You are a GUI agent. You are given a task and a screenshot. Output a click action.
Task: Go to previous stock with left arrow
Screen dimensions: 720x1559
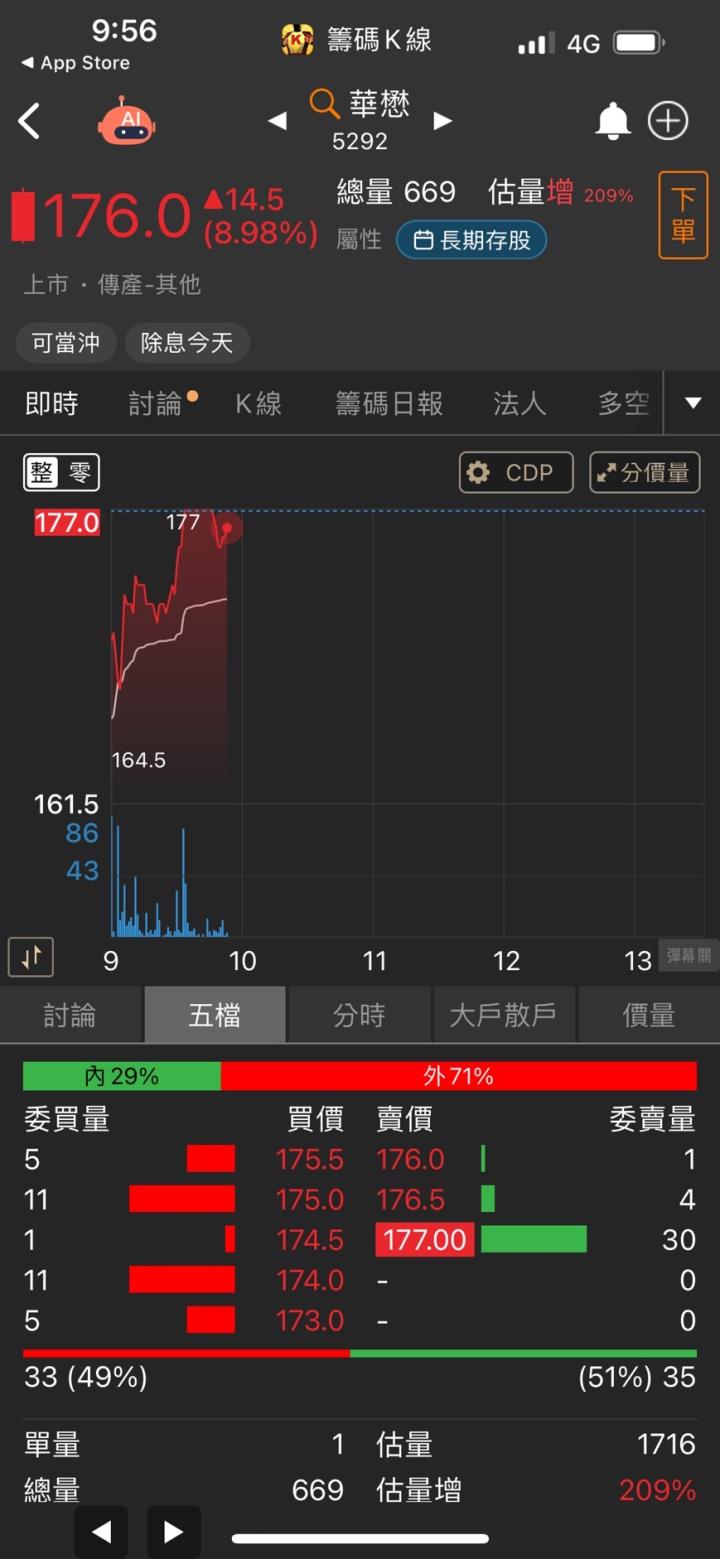point(277,120)
